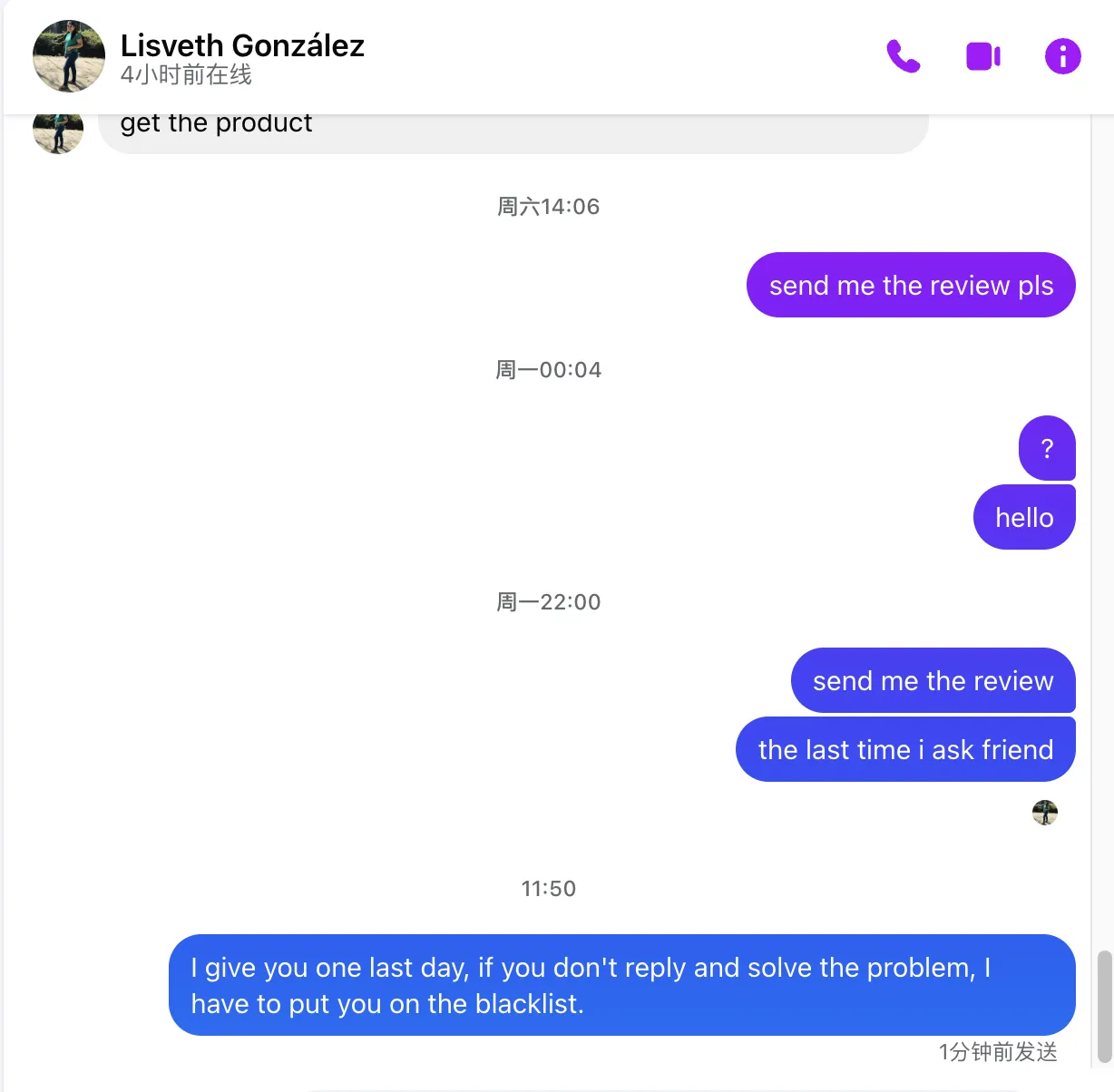Viewport: 1114px width, 1092px height.
Task: Select the blacklist warning message bubble
Action: [621, 985]
